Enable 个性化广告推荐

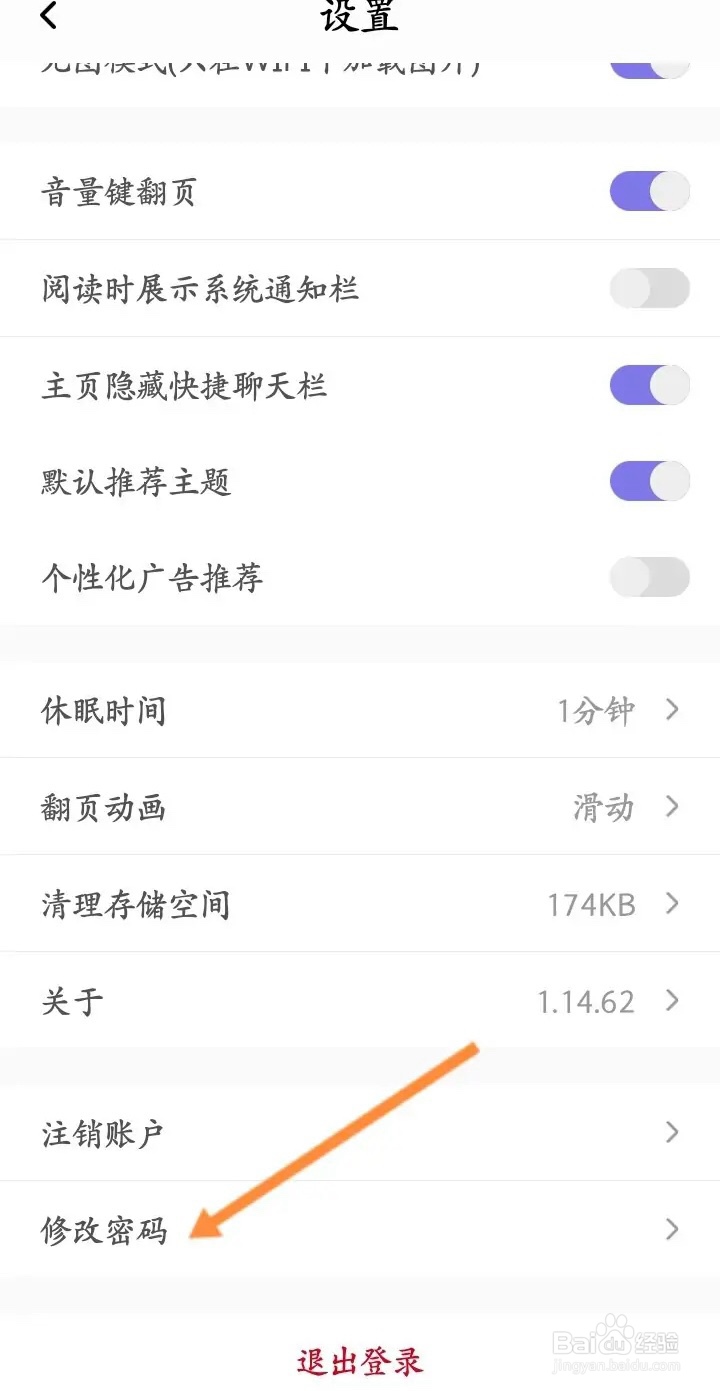tap(649, 578)
